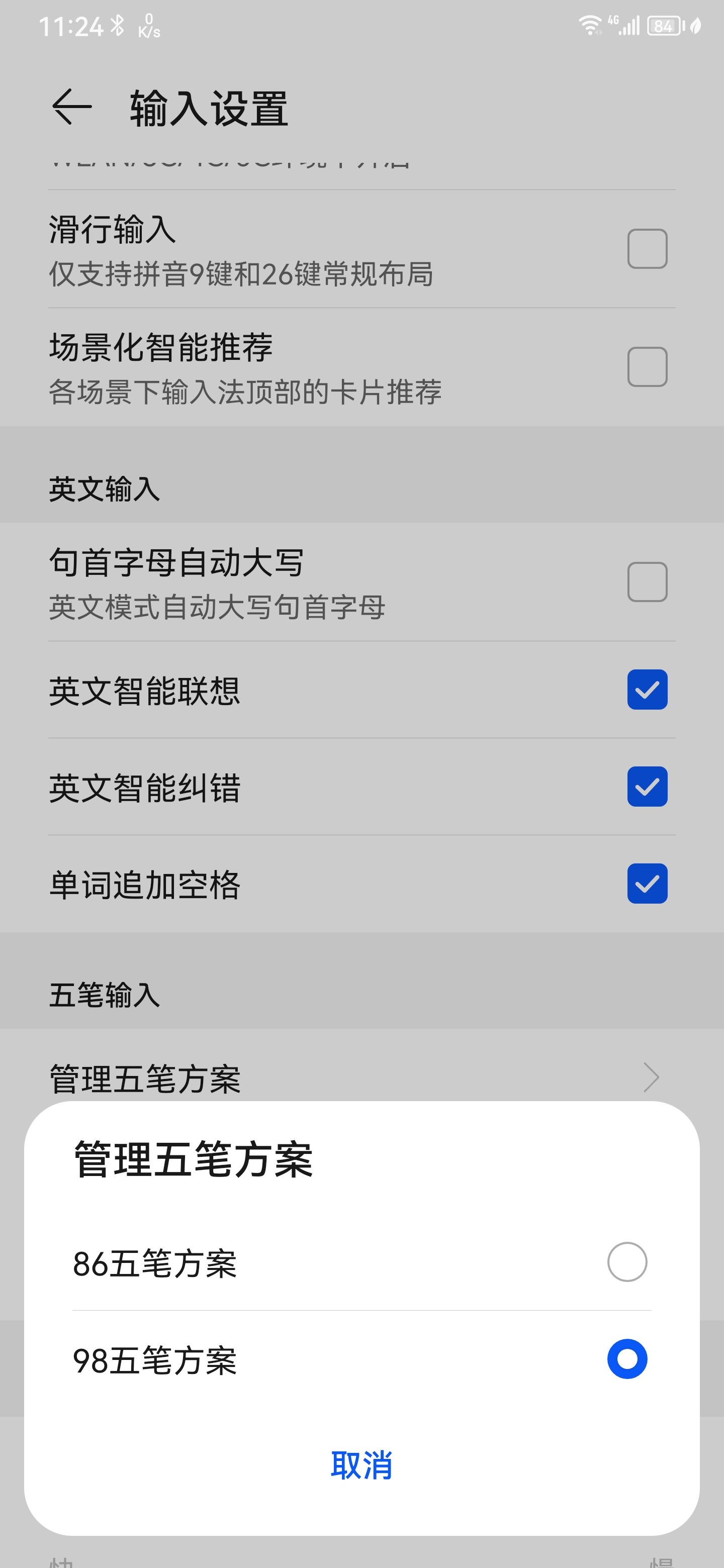Tap the 英文输入 section header
724x1568 pixels.
104,487
